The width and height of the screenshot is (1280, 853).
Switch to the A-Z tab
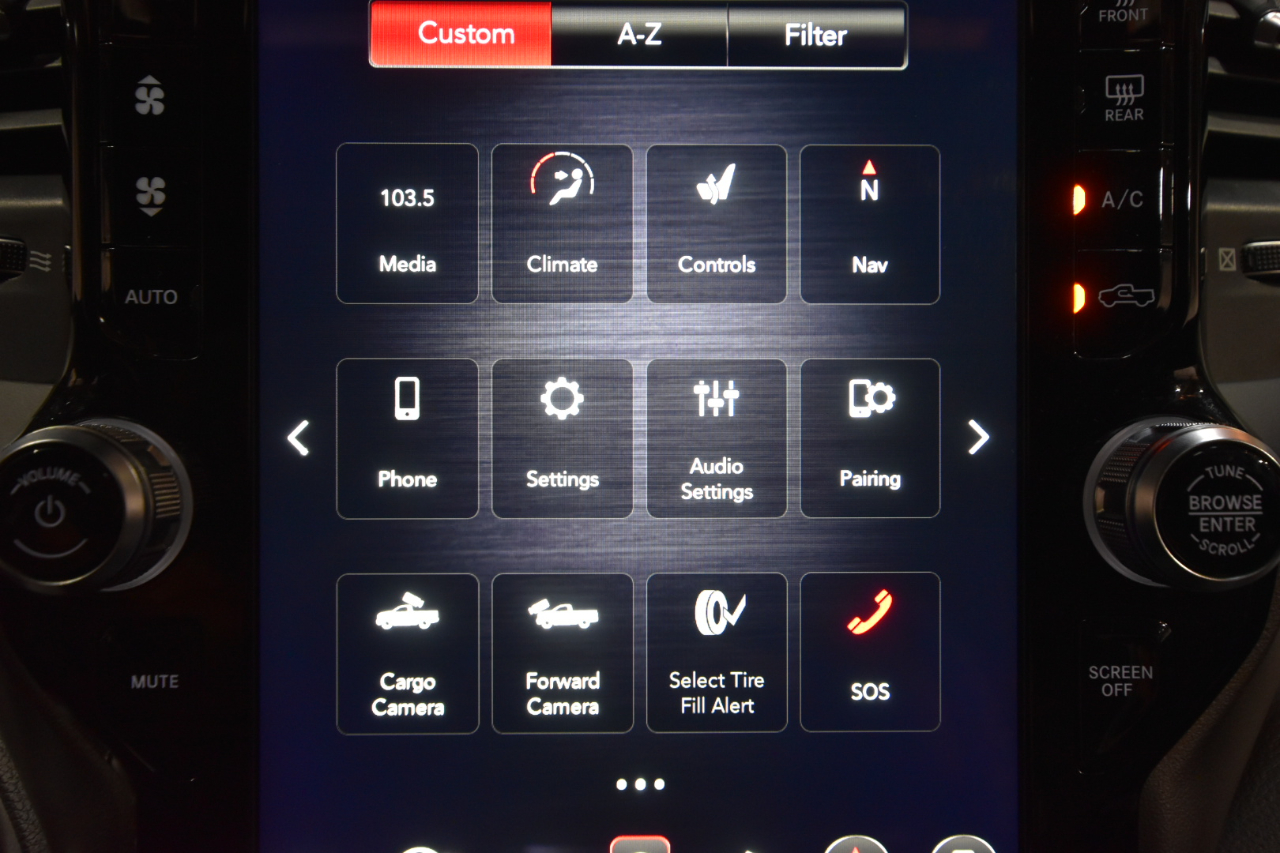click(639, 35)
